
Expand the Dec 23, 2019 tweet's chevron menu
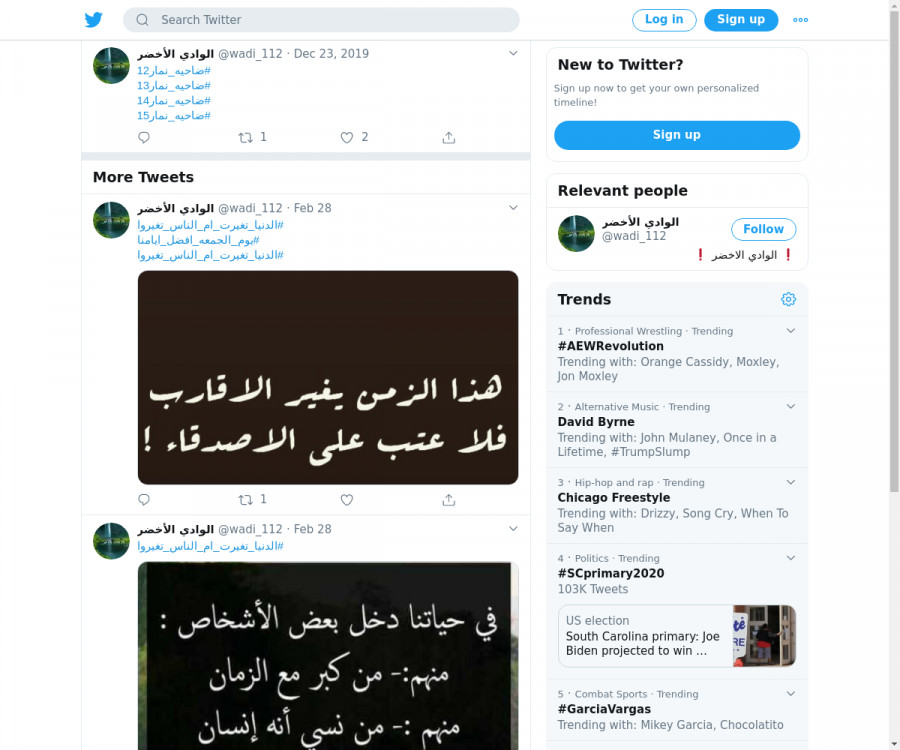point(513,53)
